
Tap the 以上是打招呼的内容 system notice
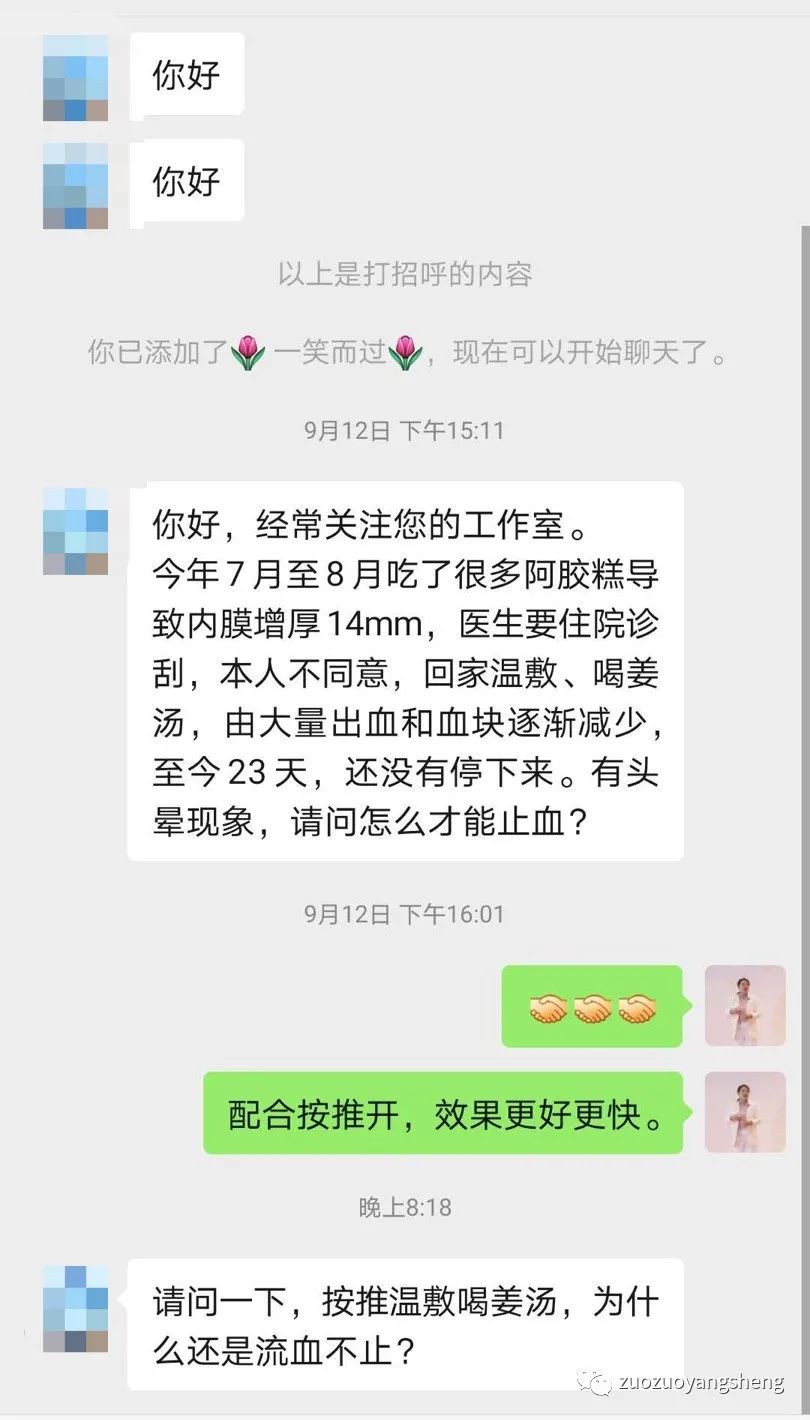click(405, 275)
